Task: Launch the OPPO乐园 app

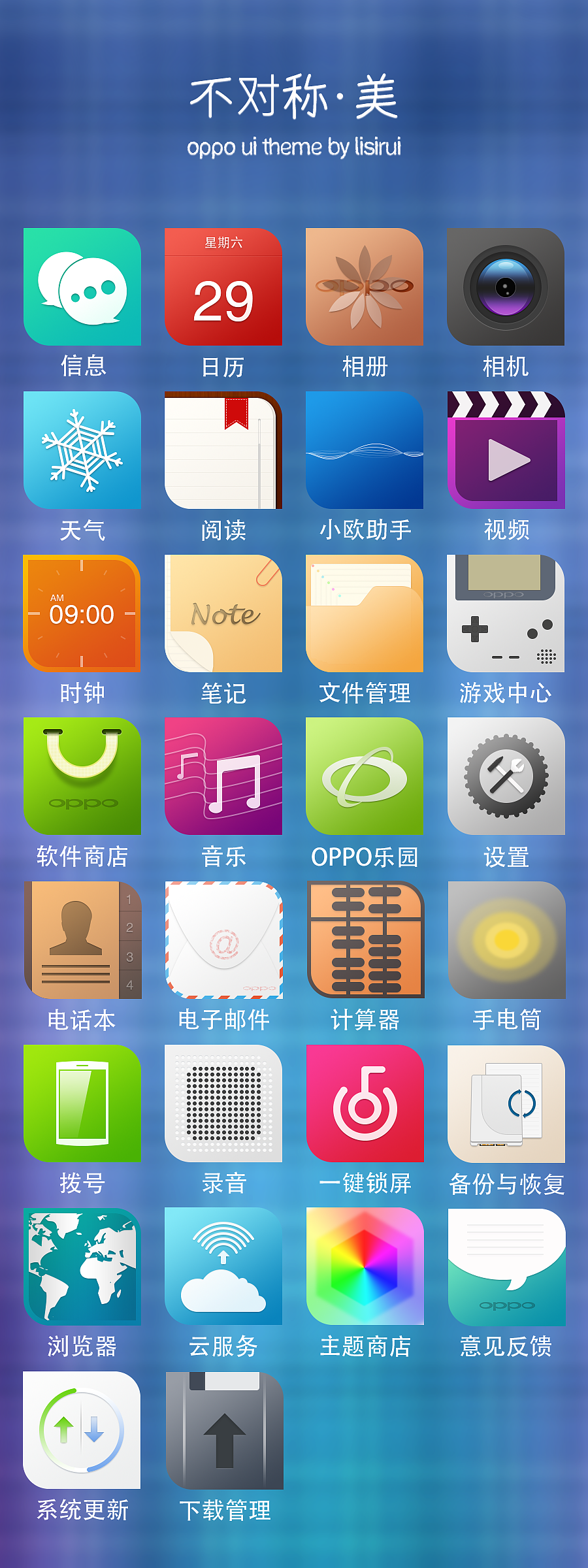Action: point(365,776)
